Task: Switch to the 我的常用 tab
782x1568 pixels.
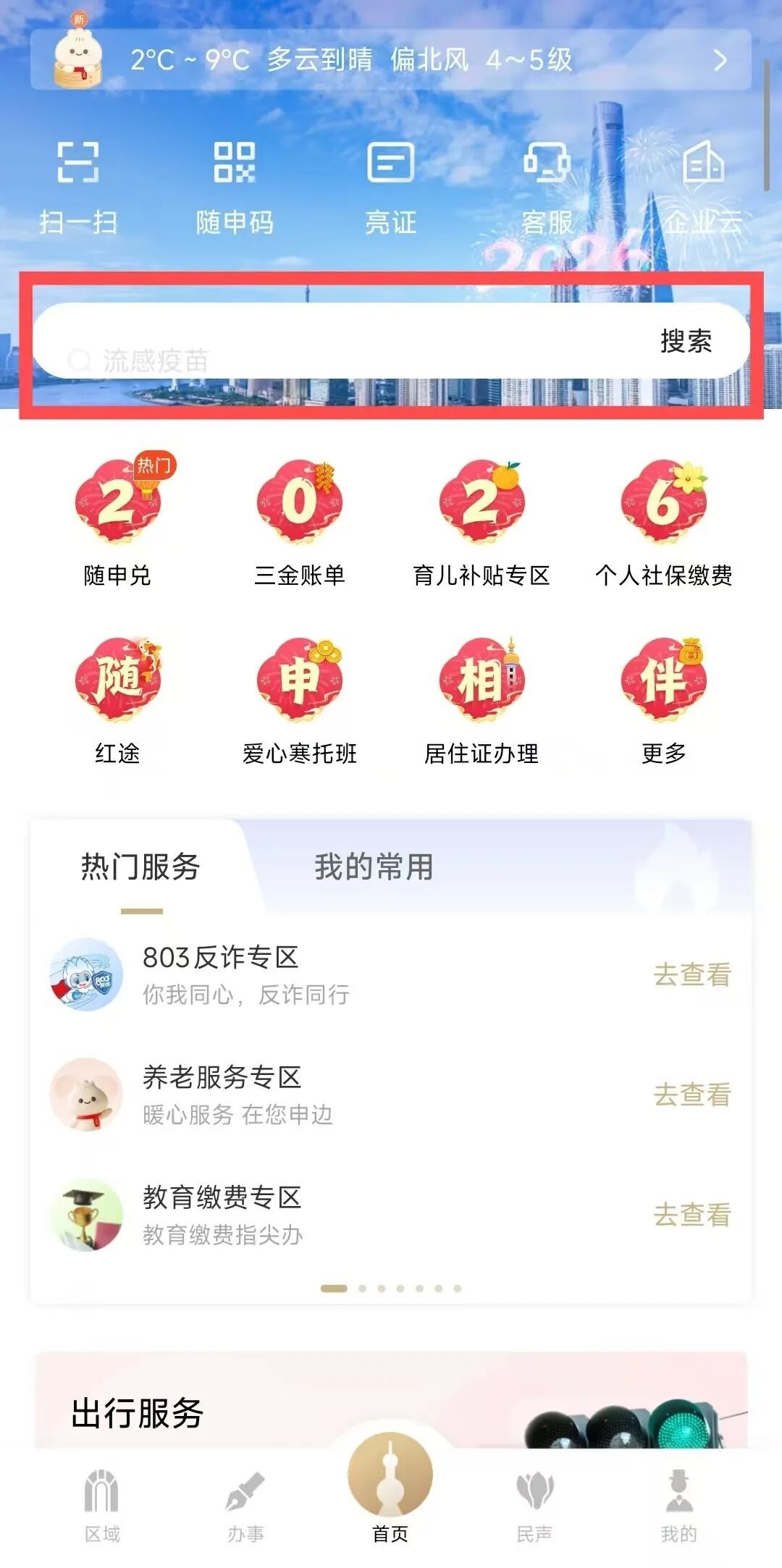Action: [x=374, y=867]
